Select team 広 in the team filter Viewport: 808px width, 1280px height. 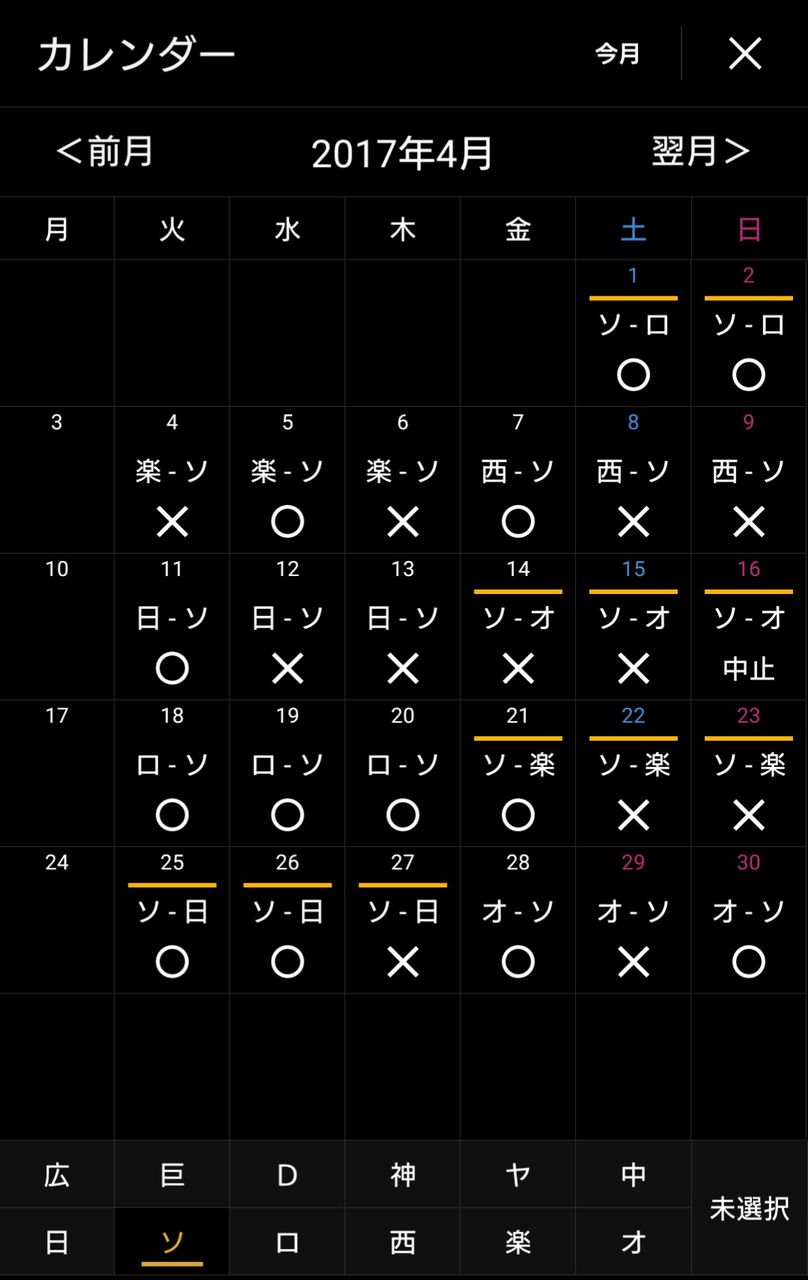coord(57,1174)
